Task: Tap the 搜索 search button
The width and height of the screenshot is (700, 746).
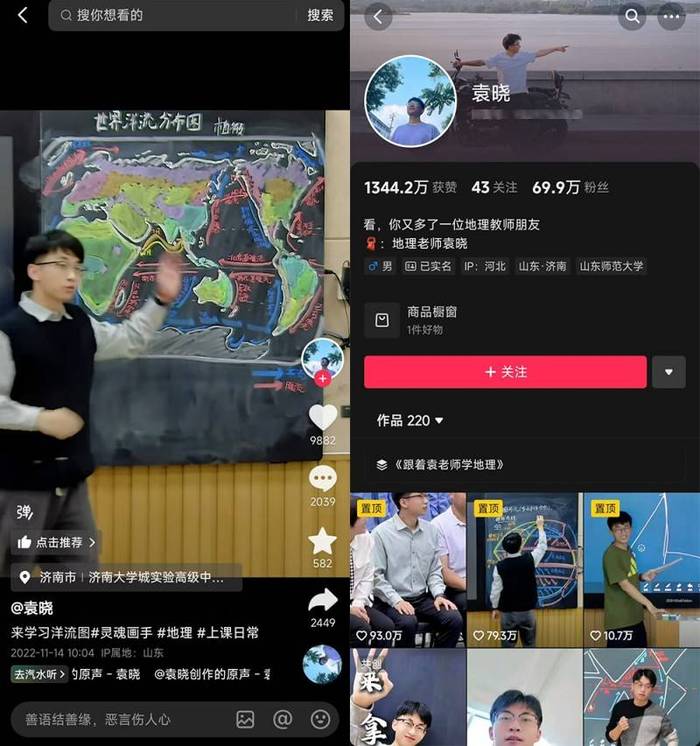Action: (x=320, y=15)
